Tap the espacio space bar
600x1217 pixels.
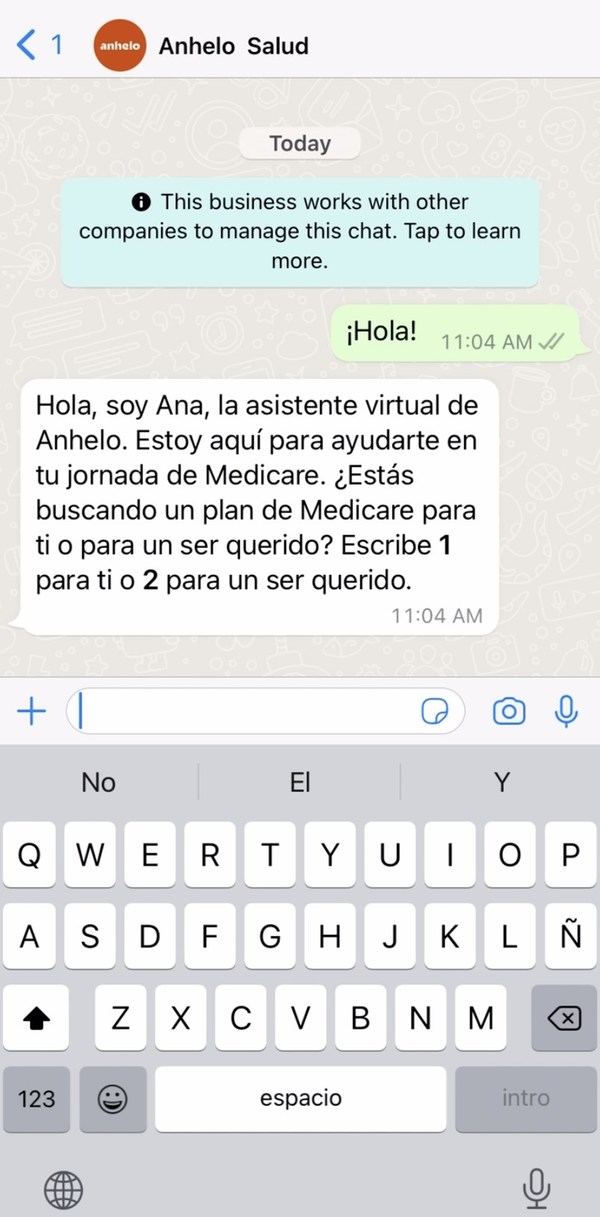point(300,1098)
